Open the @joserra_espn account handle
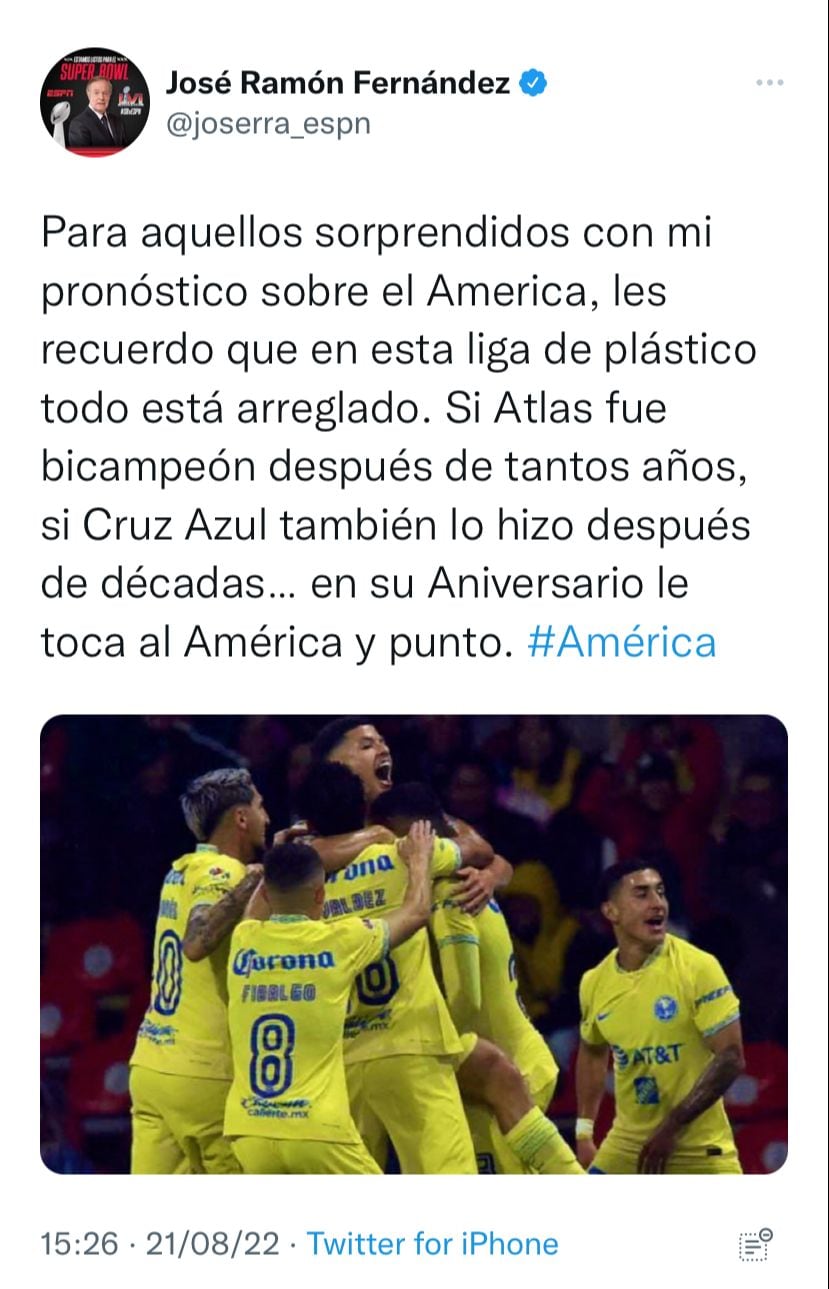 [x=267, y=123]
